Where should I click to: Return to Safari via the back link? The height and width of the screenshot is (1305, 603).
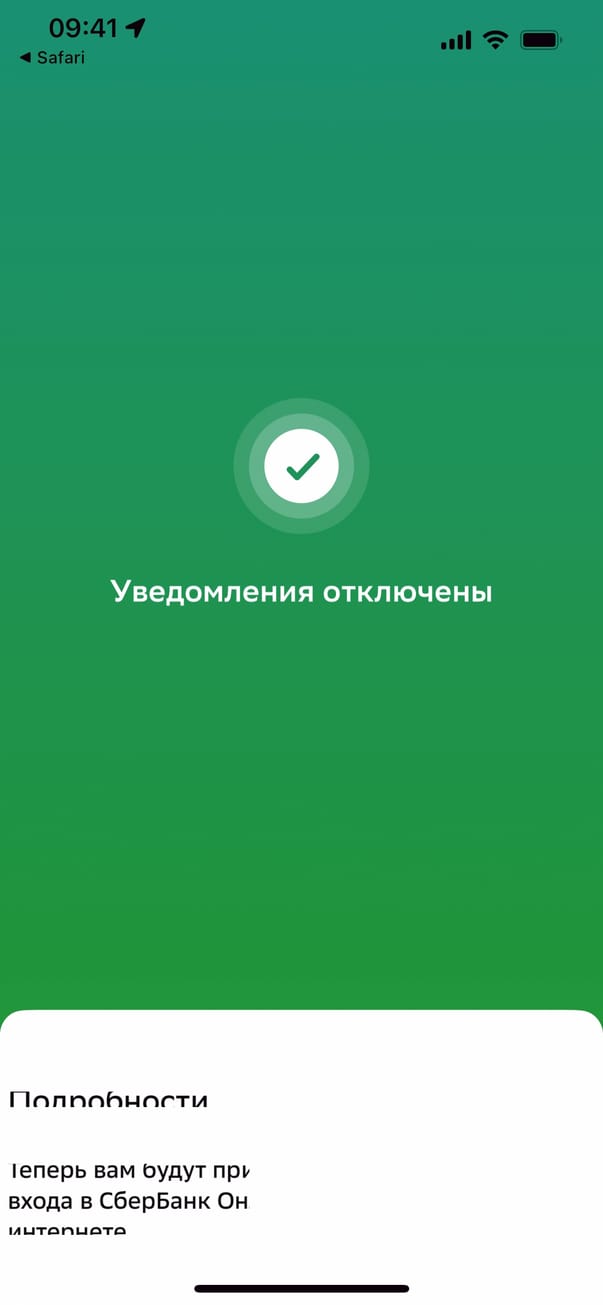(x=52, y=58)
